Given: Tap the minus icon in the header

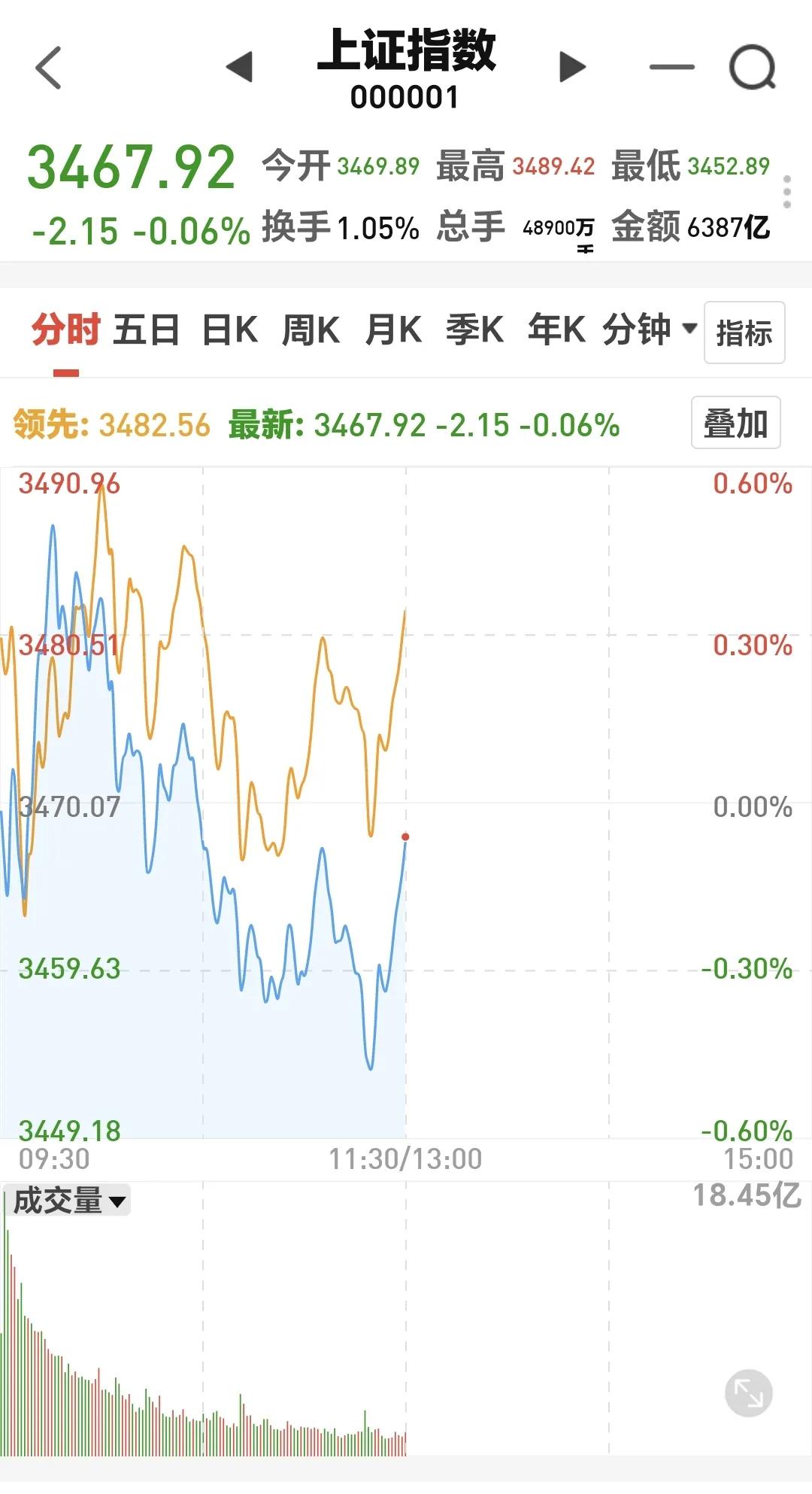Looking at the screenshot, I should (671, 67).
